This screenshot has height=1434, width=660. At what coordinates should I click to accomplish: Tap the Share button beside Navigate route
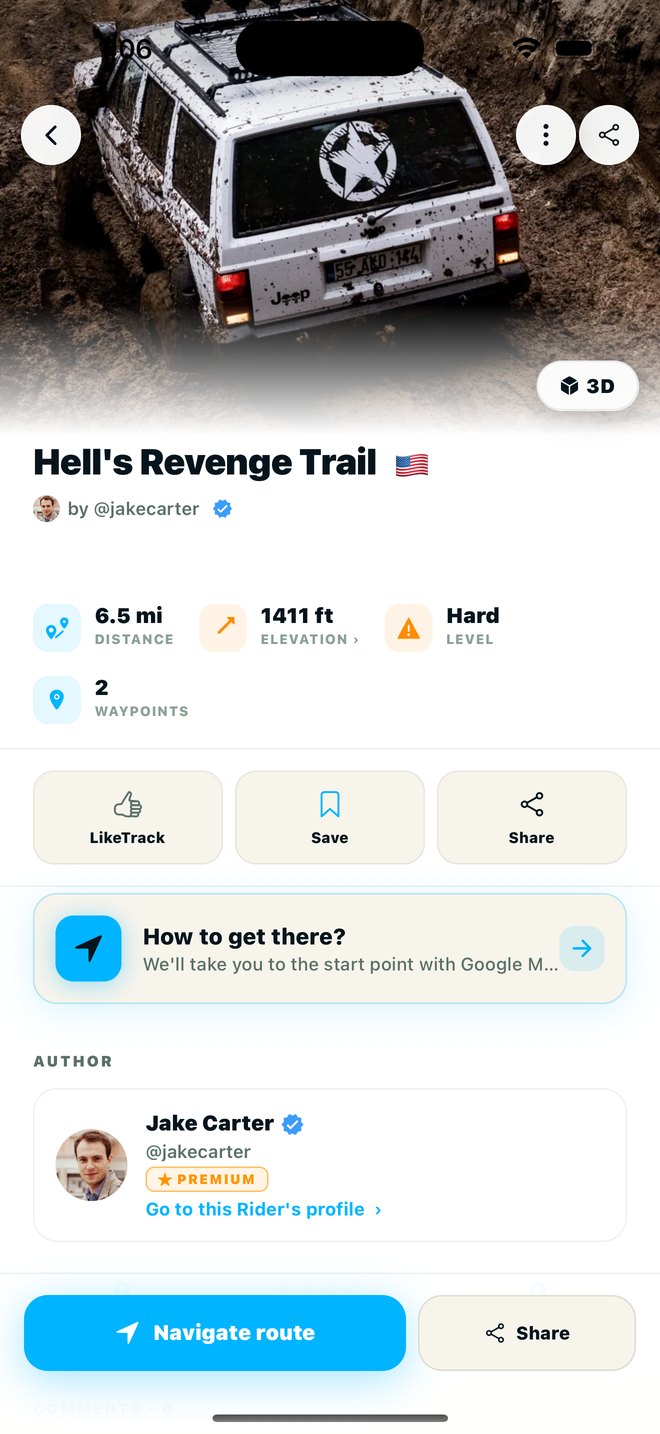tap(527, 1333)
